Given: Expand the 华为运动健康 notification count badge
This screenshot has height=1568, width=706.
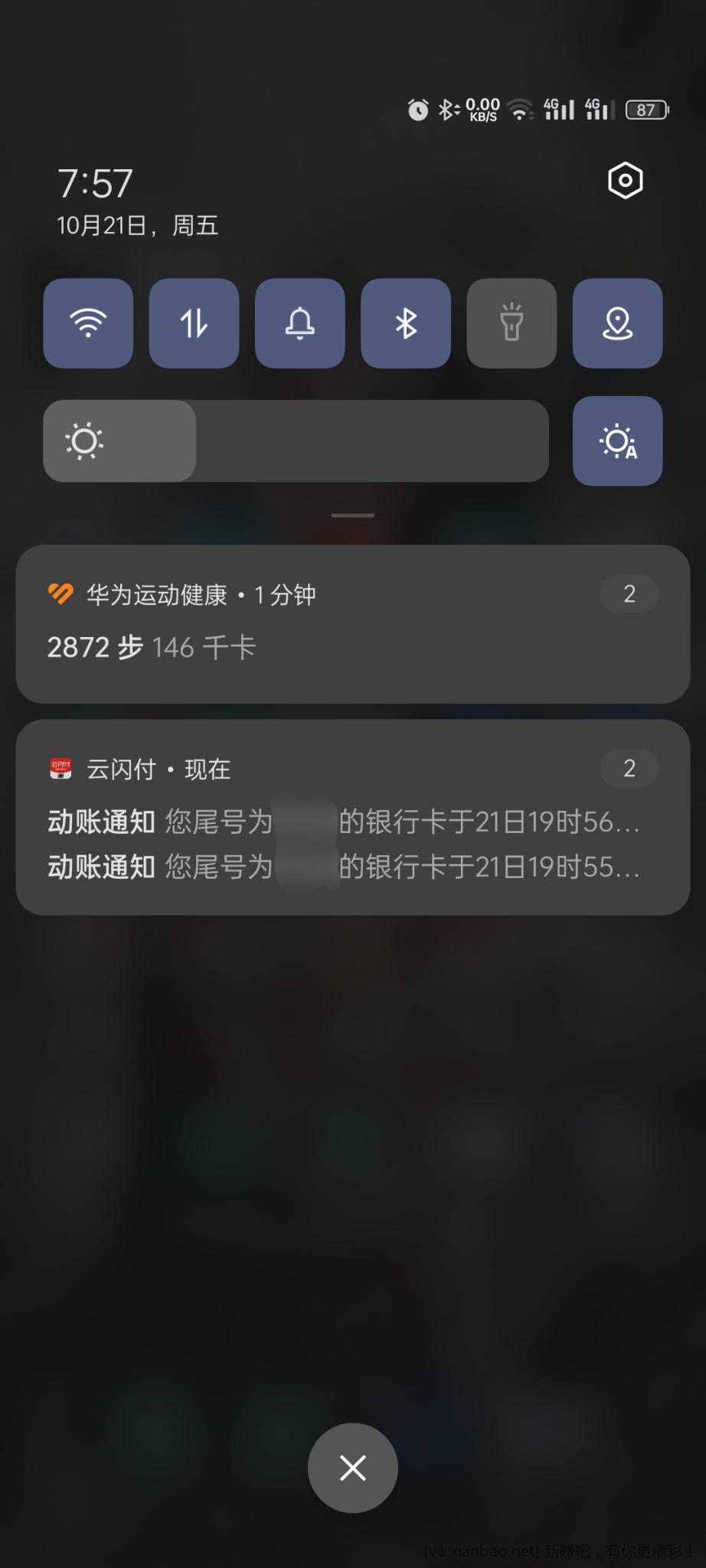Looking at the screenshot, I should click(629, 594).
